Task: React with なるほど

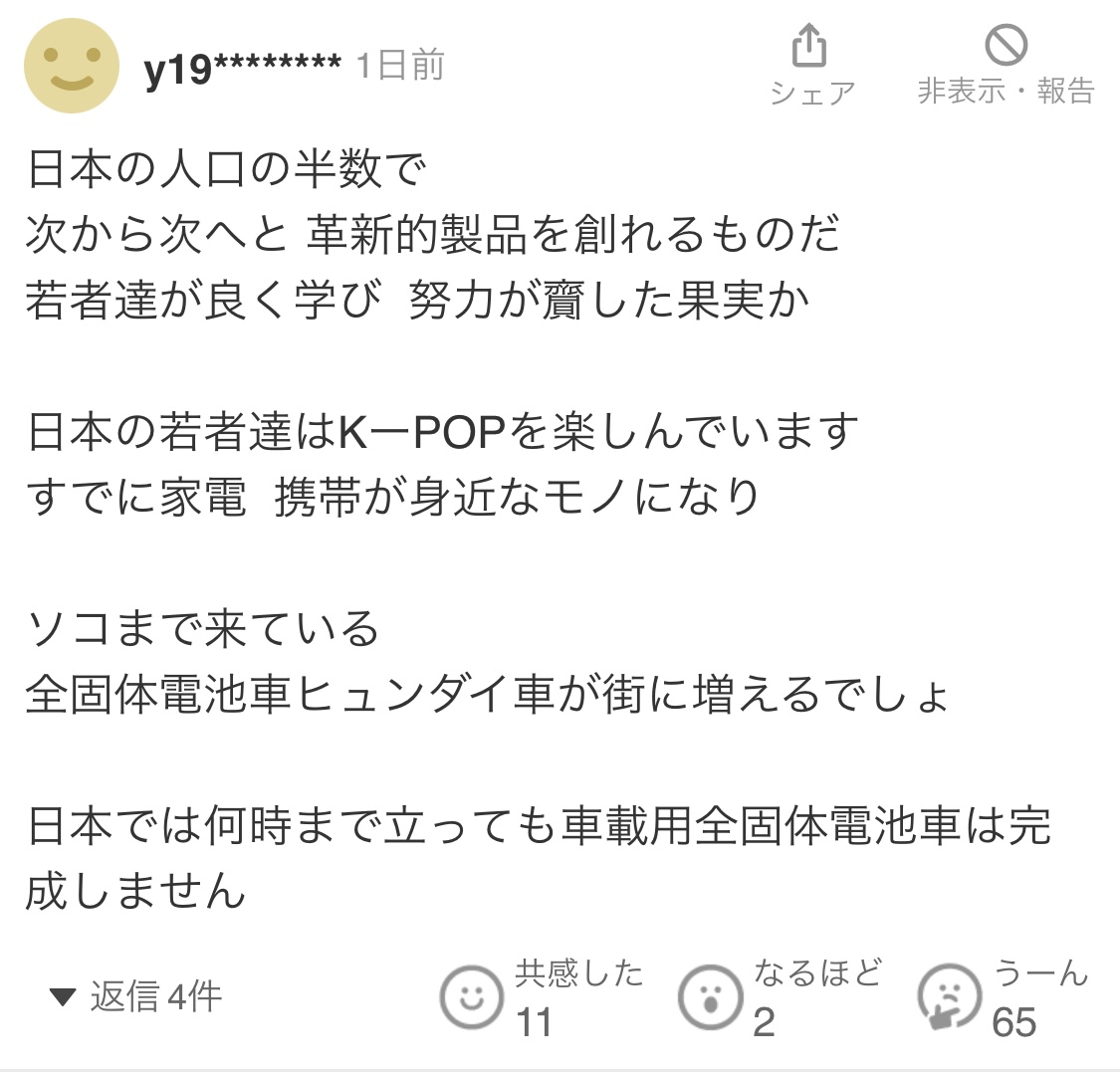Action: click(x=712, y=997)
